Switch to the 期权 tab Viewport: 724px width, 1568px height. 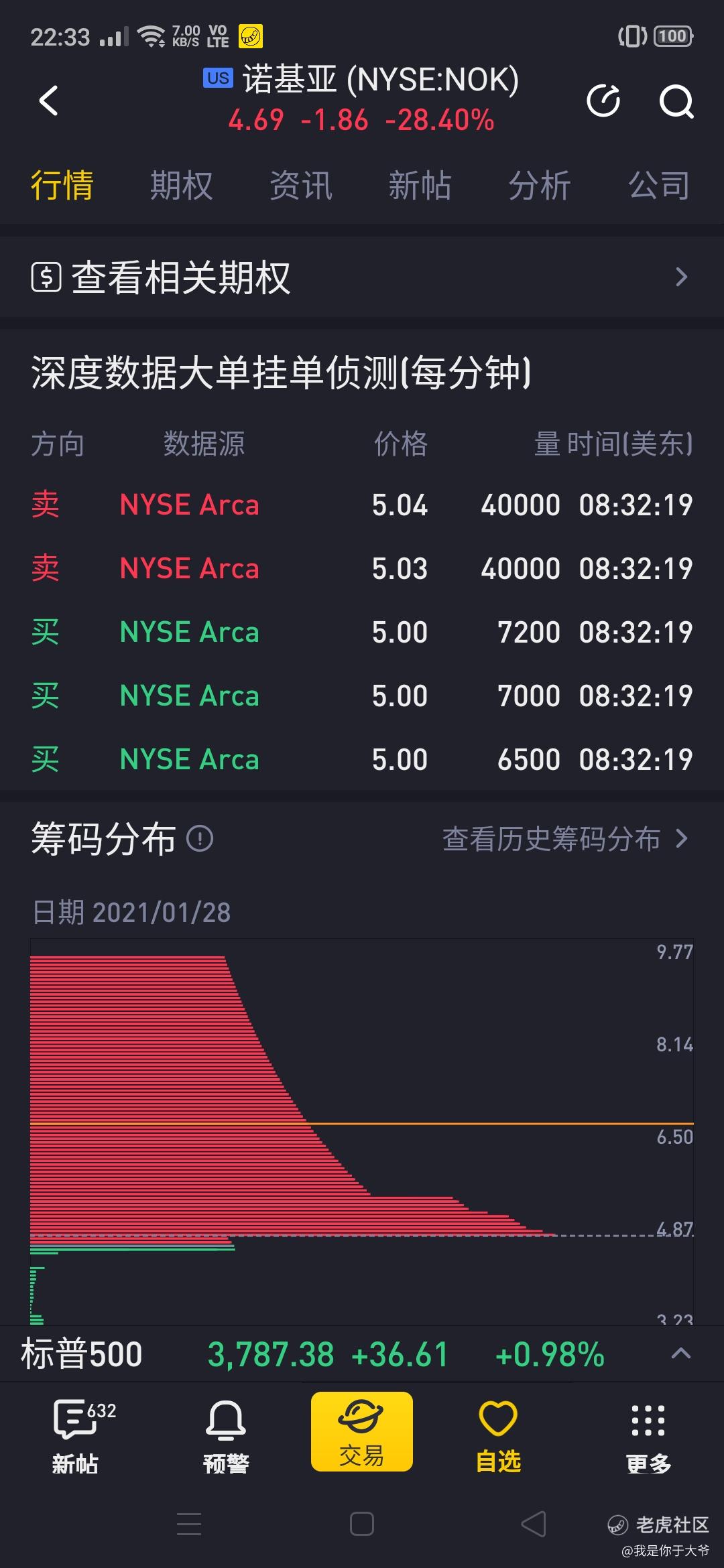(181, 185)
